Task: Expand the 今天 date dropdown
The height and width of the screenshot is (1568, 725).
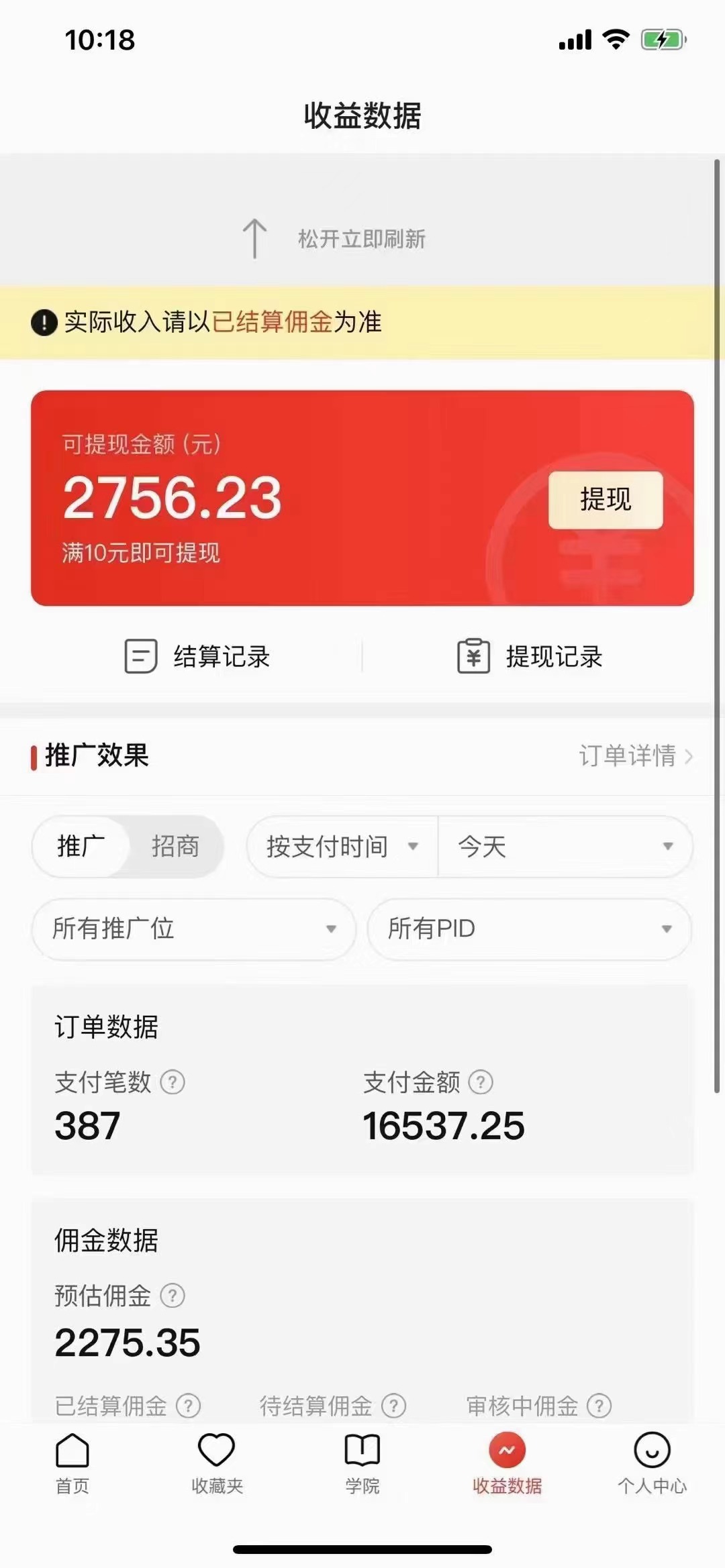Action: (565, 846)
